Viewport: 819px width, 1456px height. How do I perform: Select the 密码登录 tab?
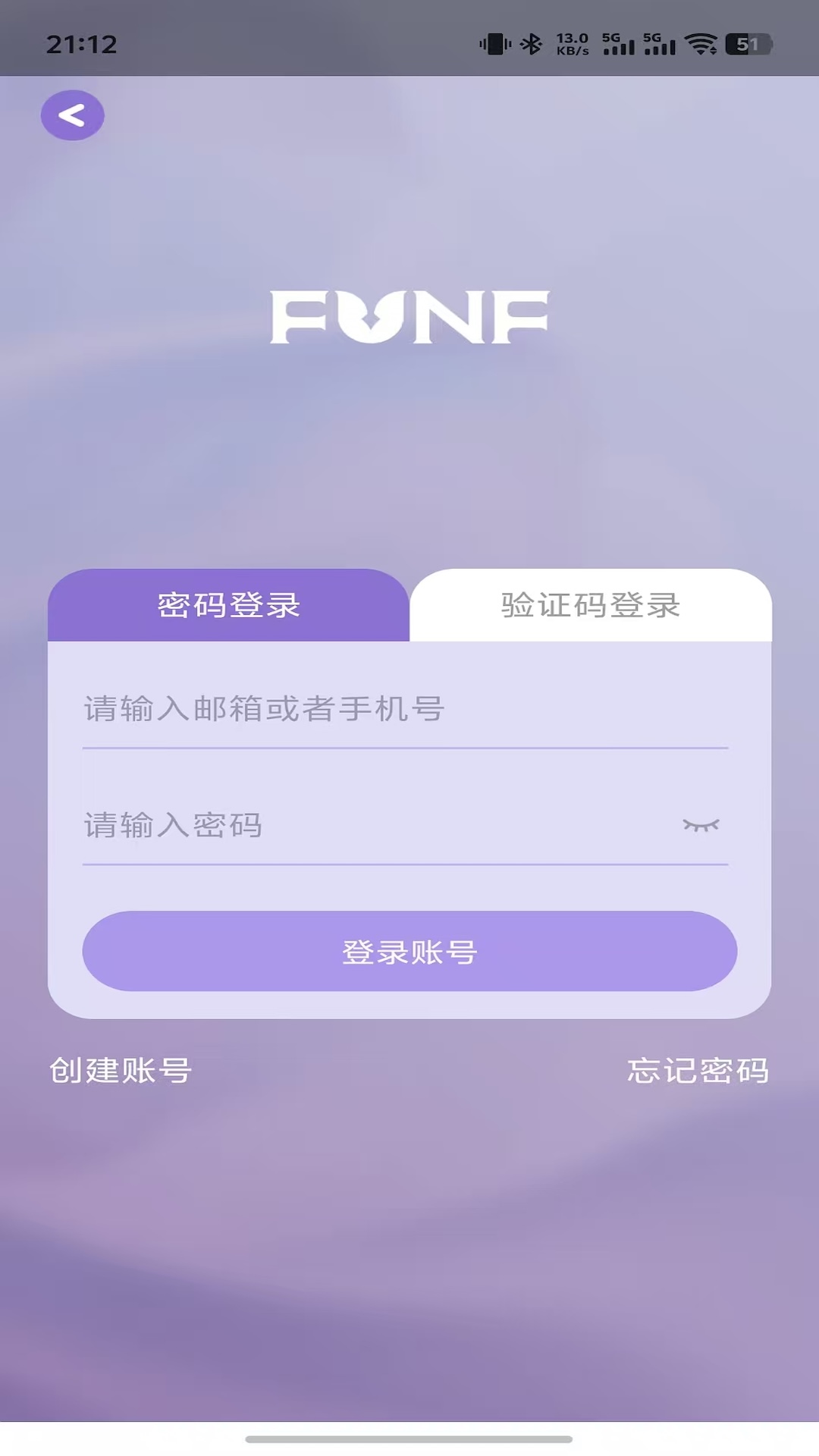coord(227,604)
